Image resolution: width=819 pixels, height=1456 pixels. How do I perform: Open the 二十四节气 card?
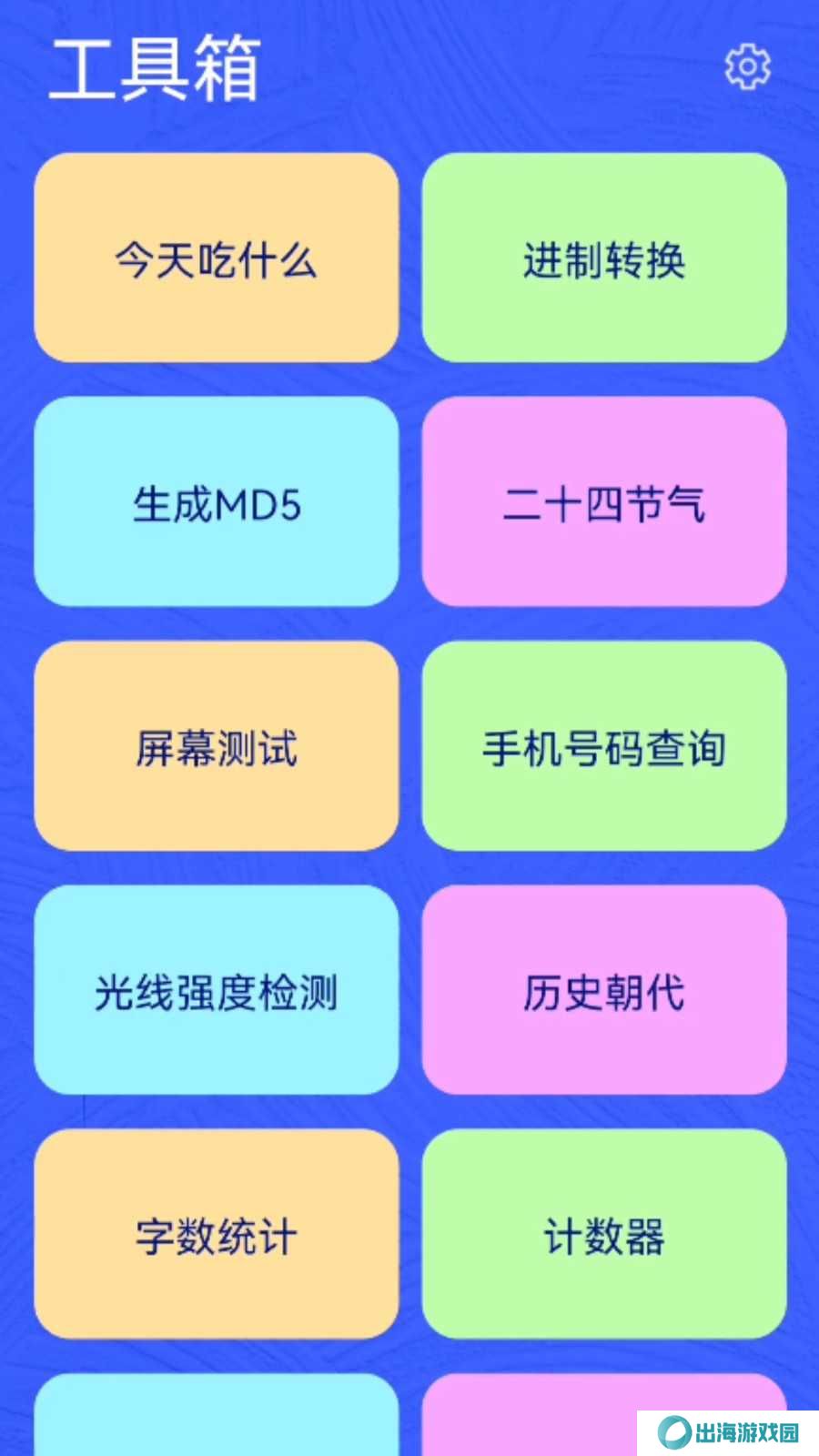pos(604,501)
